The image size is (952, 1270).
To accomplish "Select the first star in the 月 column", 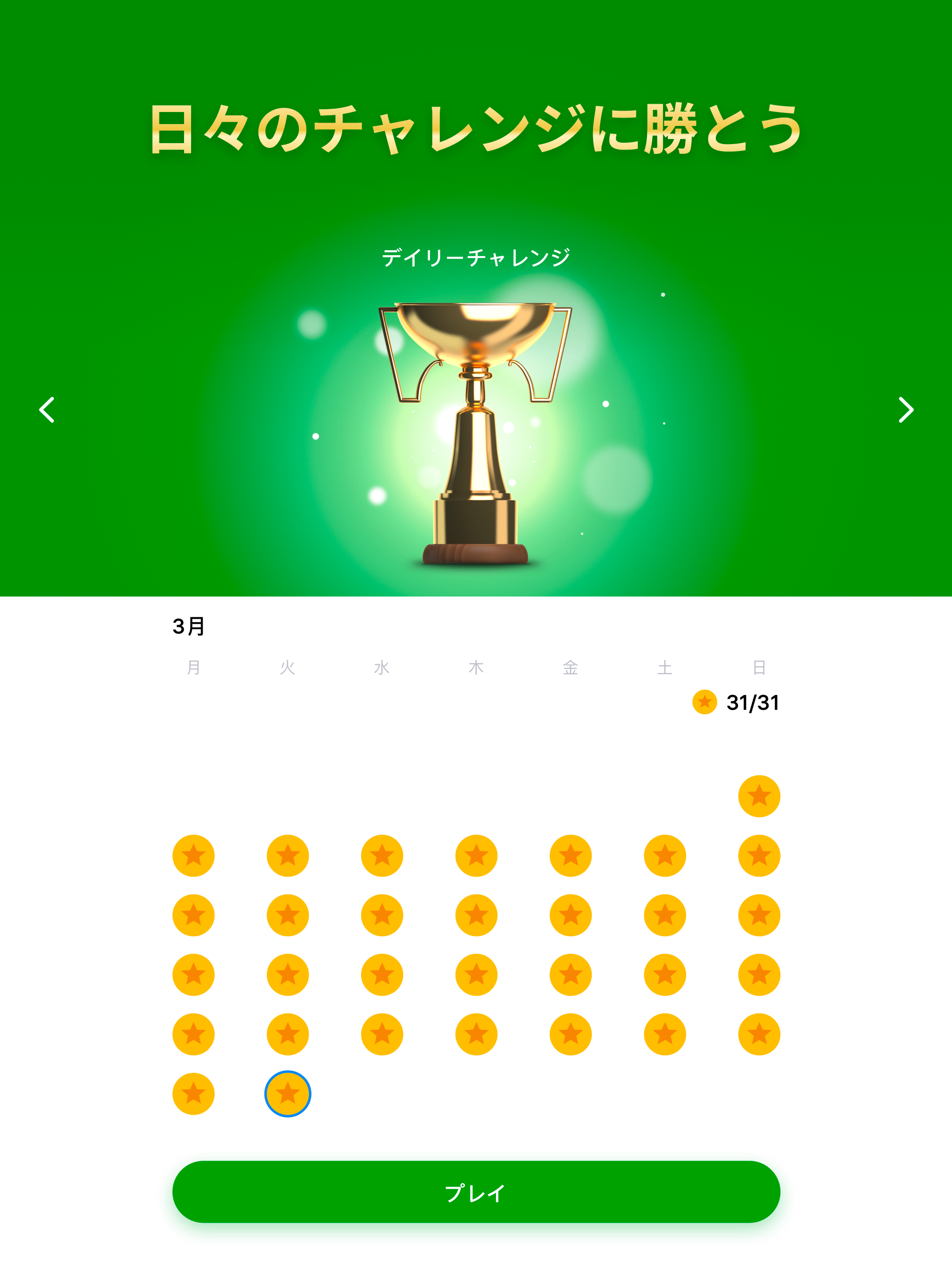I will coord(193,855).
